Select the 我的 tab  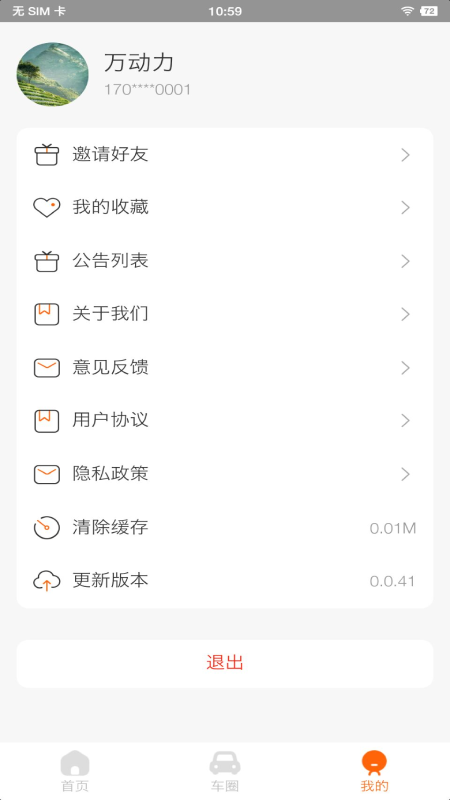click(374, 771)
